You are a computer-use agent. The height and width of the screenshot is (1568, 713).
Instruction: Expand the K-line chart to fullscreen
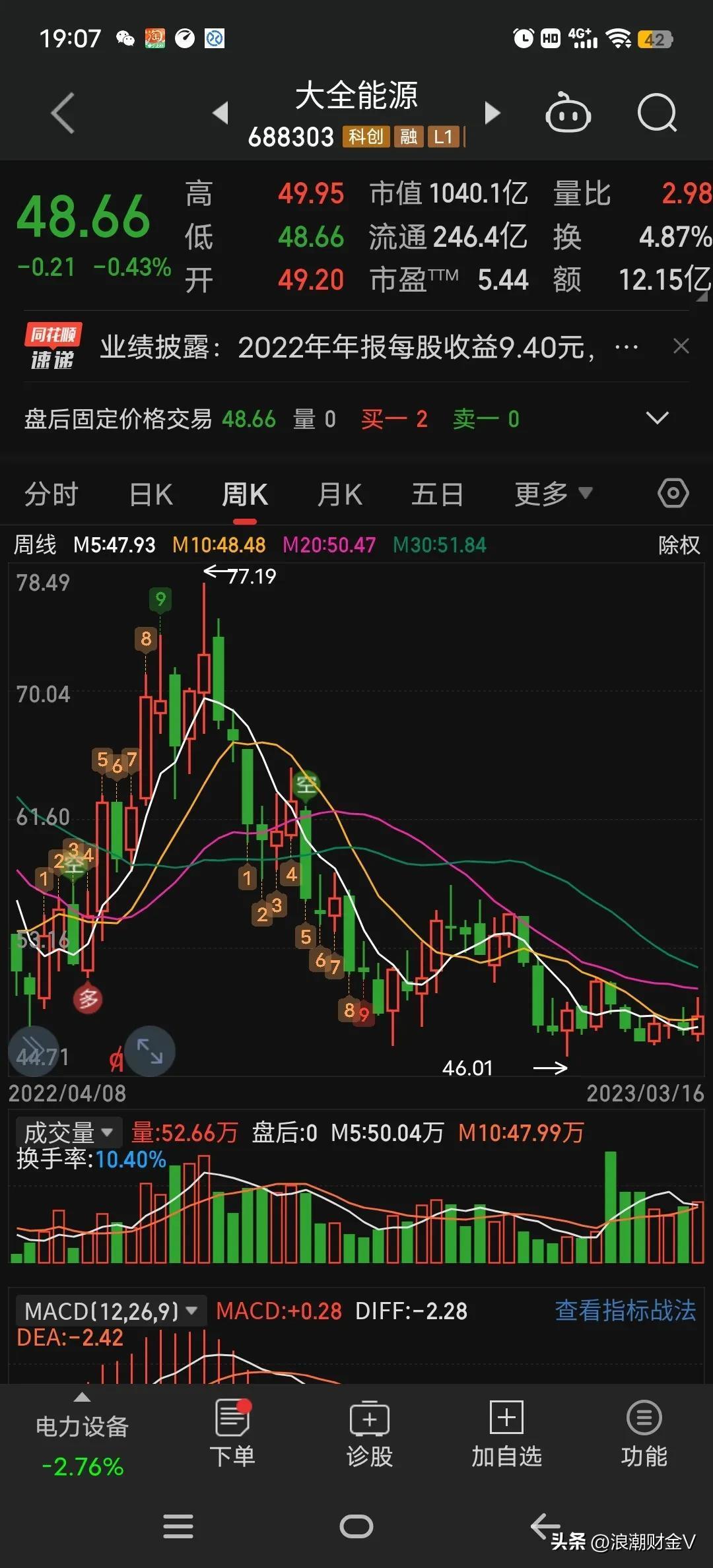pos(150,1051)
